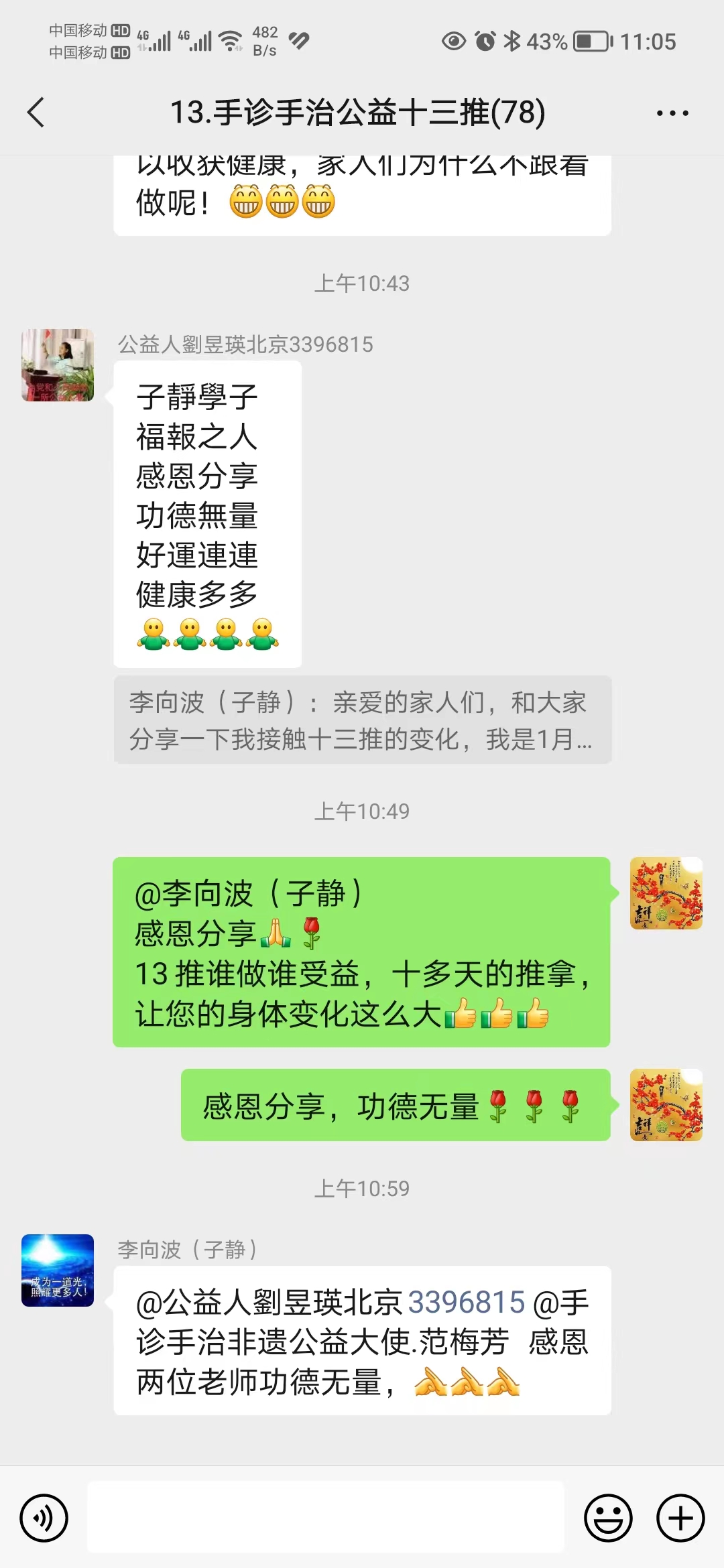Open the plus attachments menu
This screenshot has width=724, height=1568.
(x=680, y=1518)
